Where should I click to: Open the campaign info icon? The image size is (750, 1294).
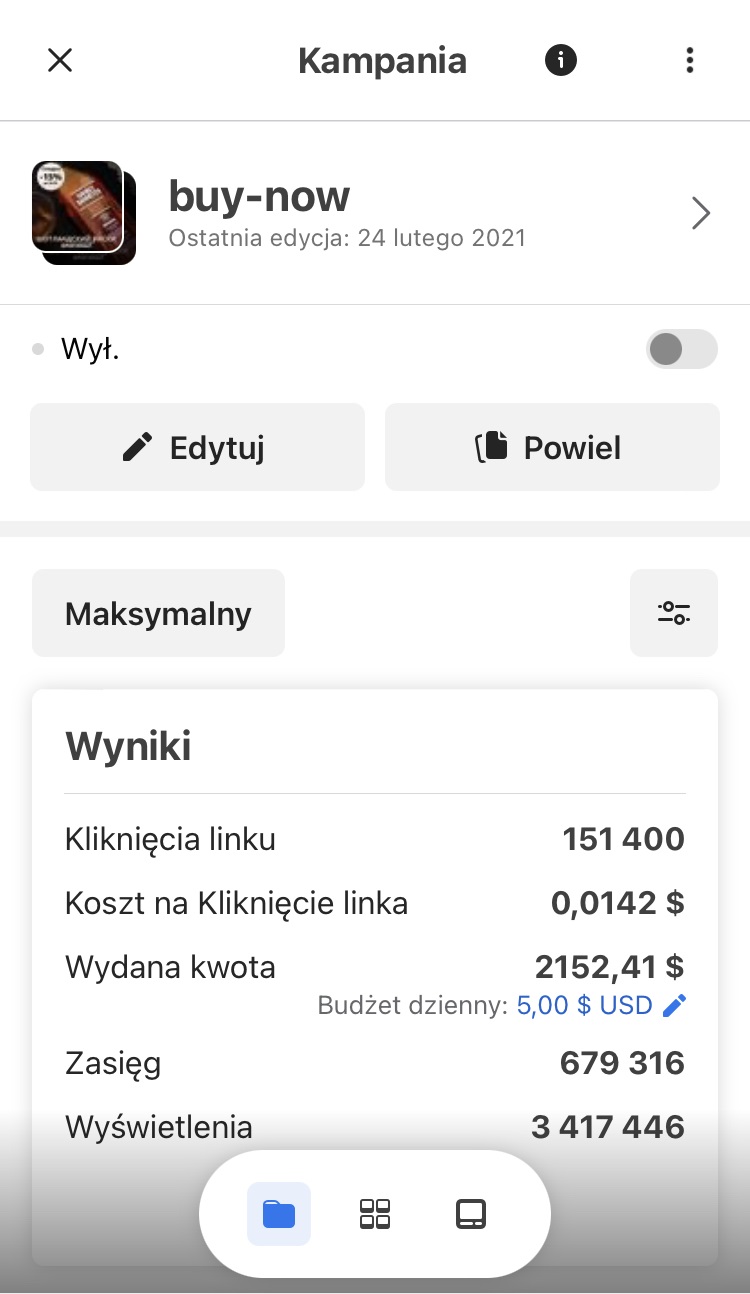coord(561,60)
